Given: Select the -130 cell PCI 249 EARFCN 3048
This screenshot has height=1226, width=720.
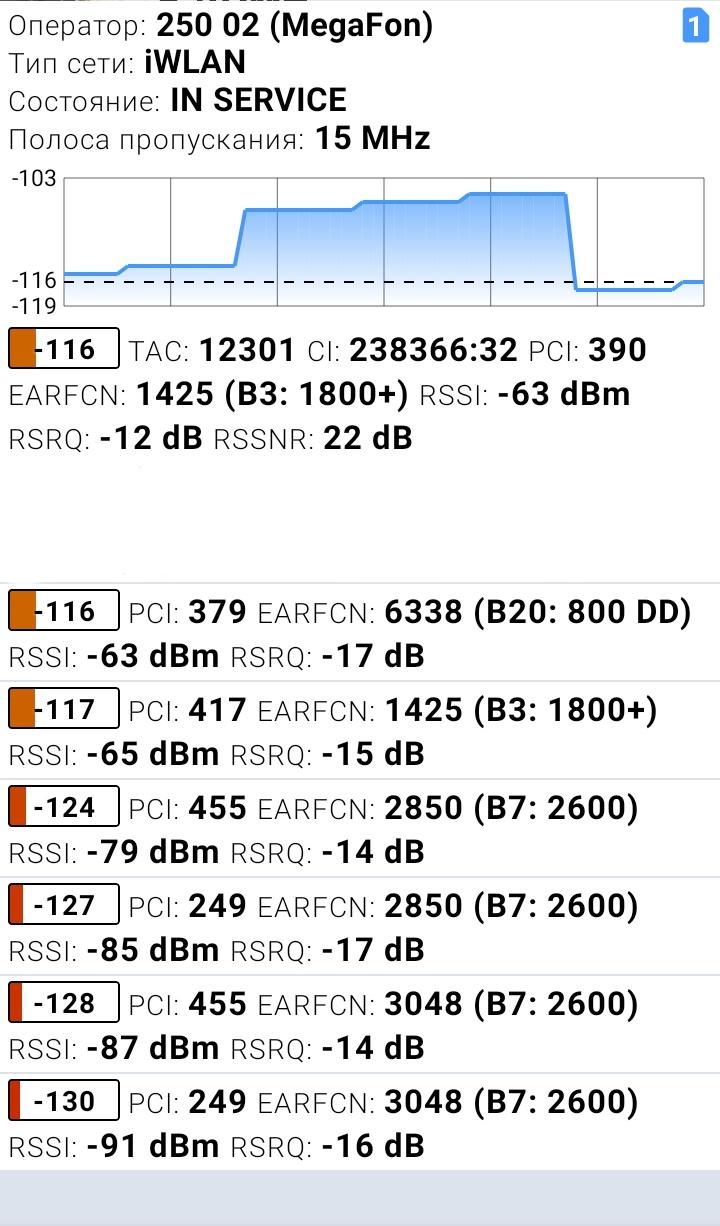Looking at the screenshot, I should pyautogui.click(x=360, y=1122).
